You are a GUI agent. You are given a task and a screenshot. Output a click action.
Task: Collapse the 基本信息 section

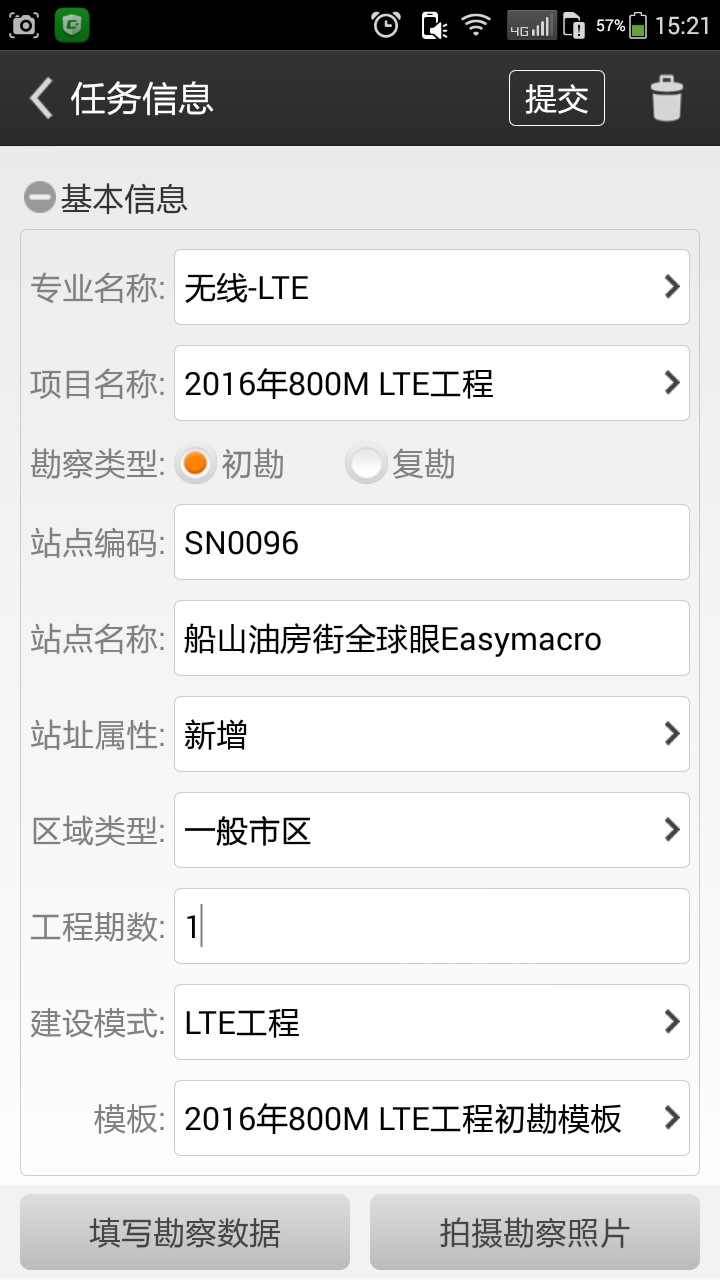(x=40, y=198)
